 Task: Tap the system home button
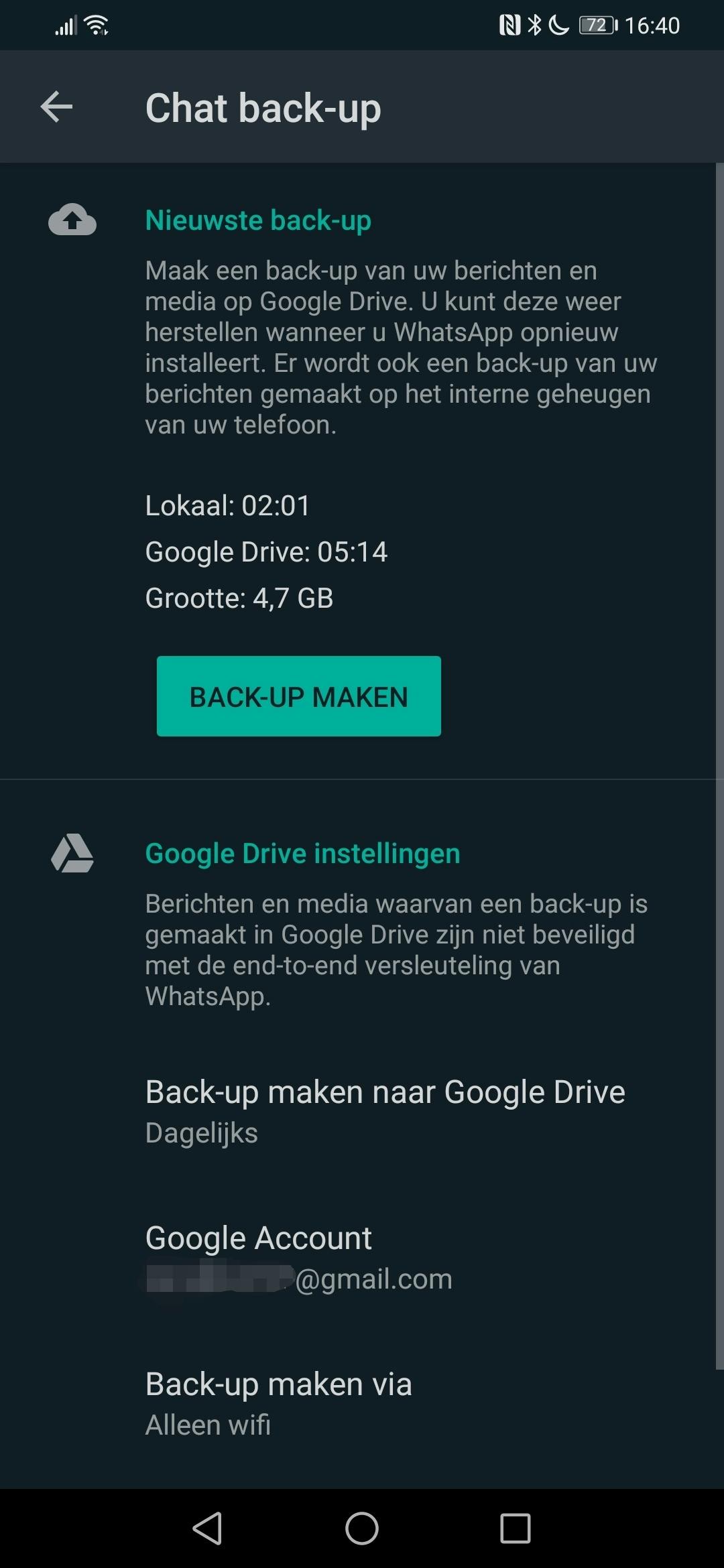click(x=362, y=1528)
